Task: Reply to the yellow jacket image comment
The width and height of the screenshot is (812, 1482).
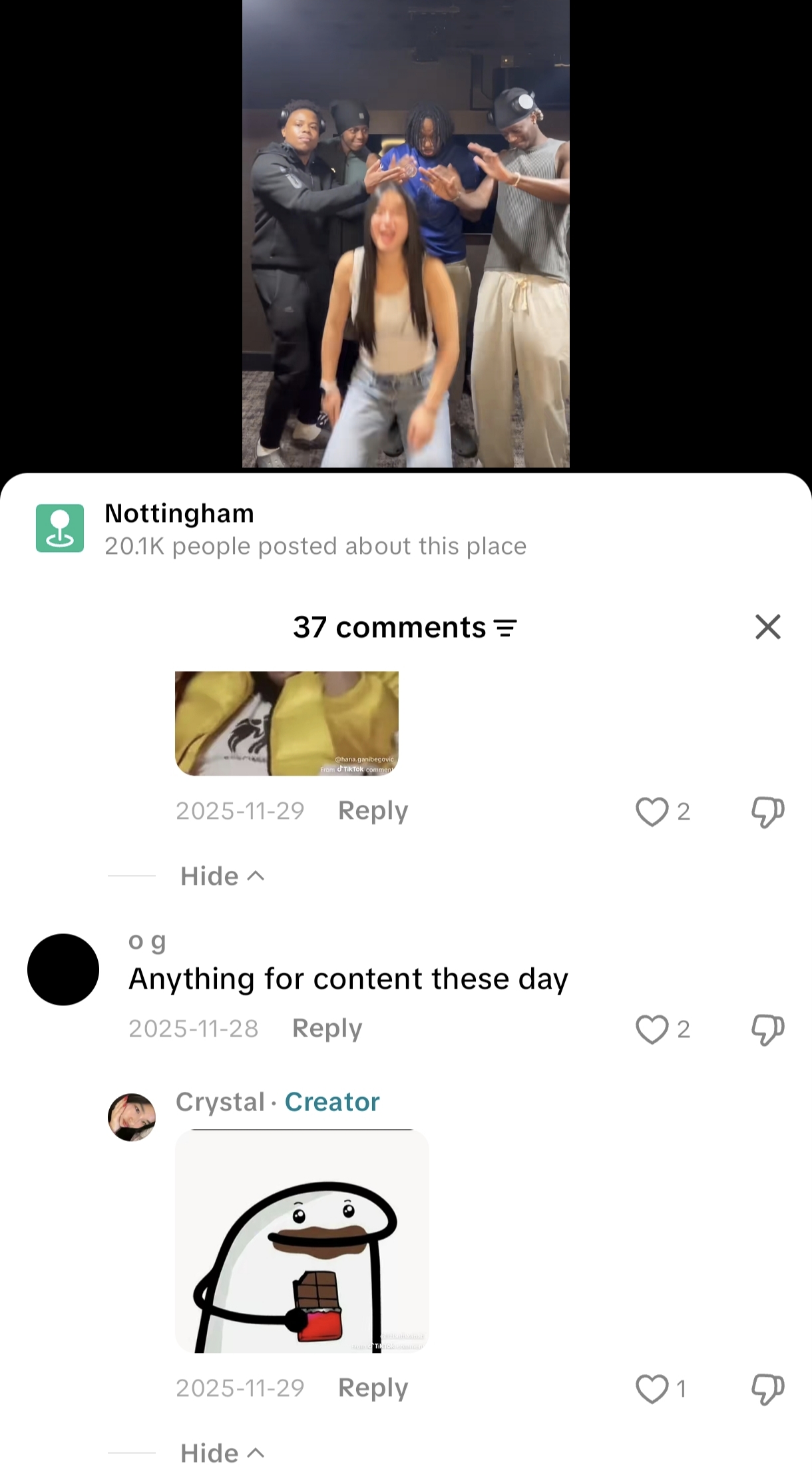Action: click(373, 811)
